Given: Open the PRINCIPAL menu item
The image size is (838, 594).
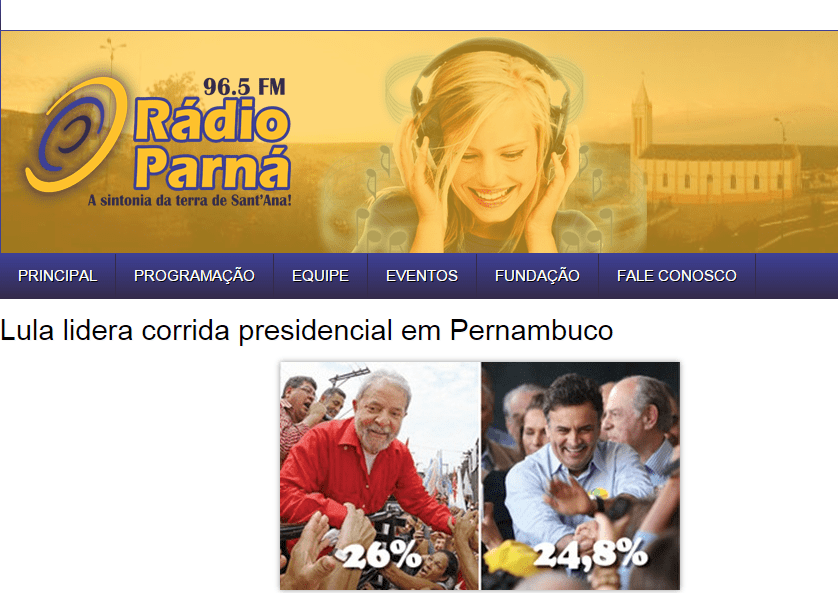Looking at the screenshot, I should pyautogui.click(x=57, y=276).
